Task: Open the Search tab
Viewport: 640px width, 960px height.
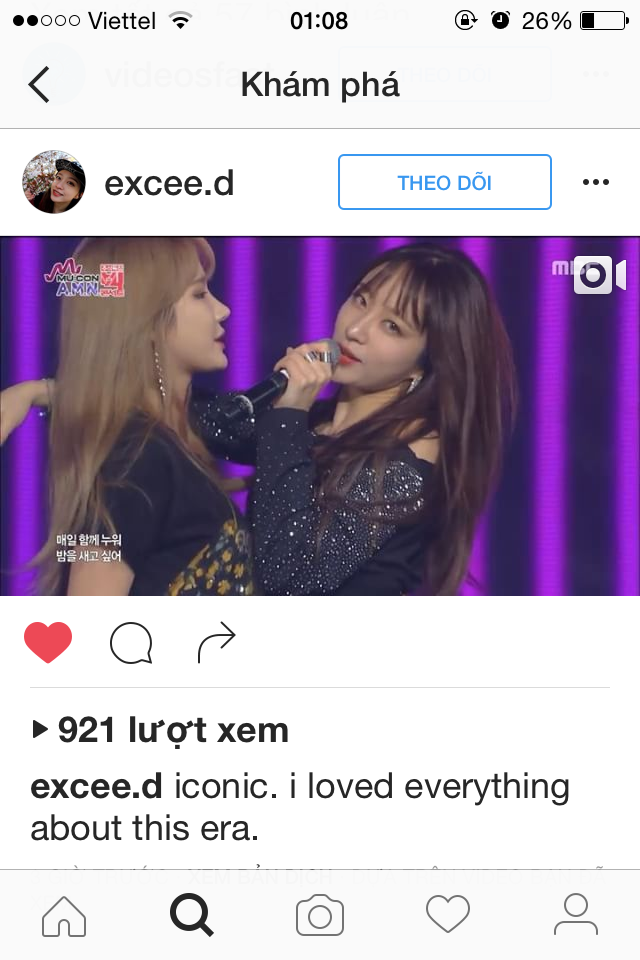Action: (191, 915)
